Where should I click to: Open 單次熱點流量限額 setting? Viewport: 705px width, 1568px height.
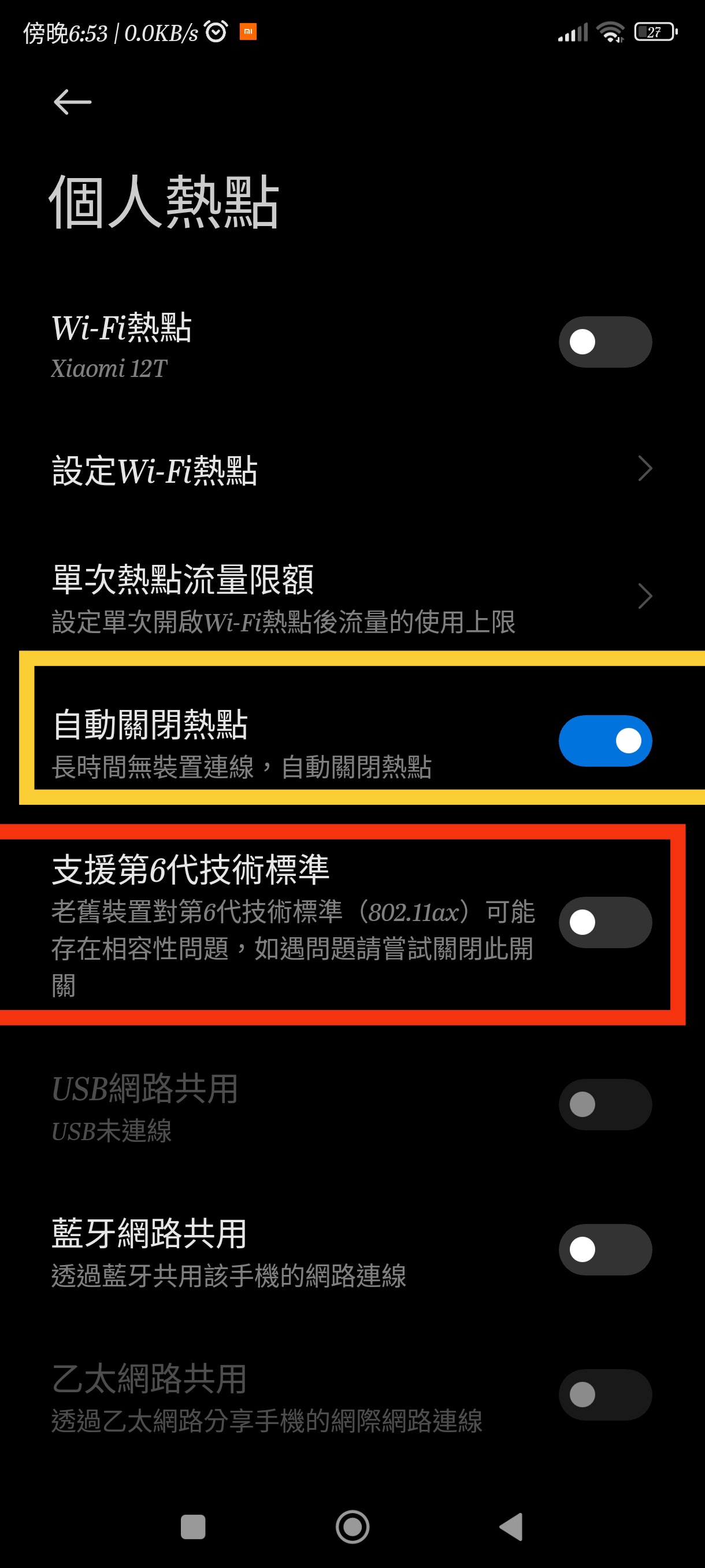(351, 597)
